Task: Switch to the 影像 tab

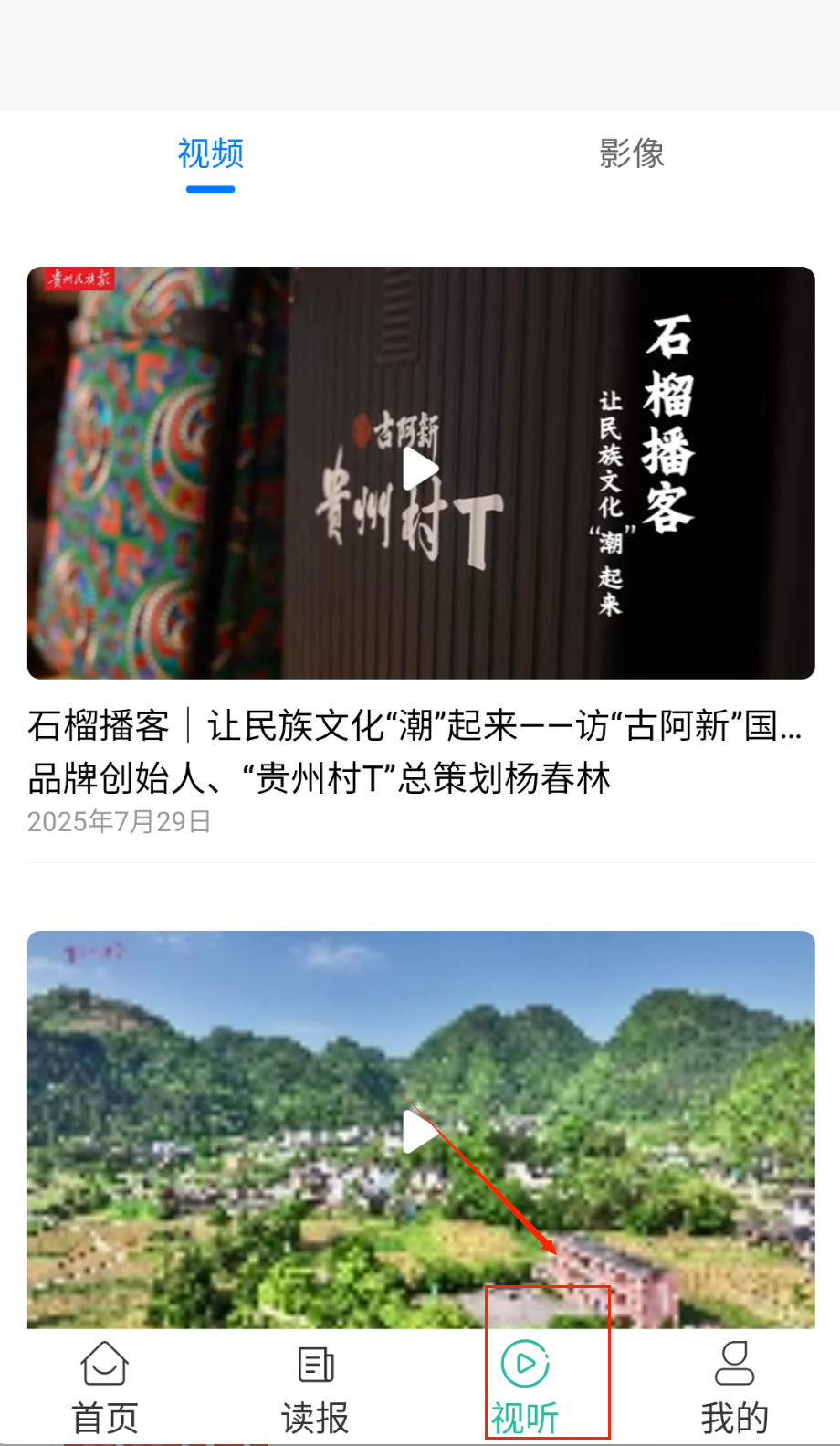Action: pos(631,153)
